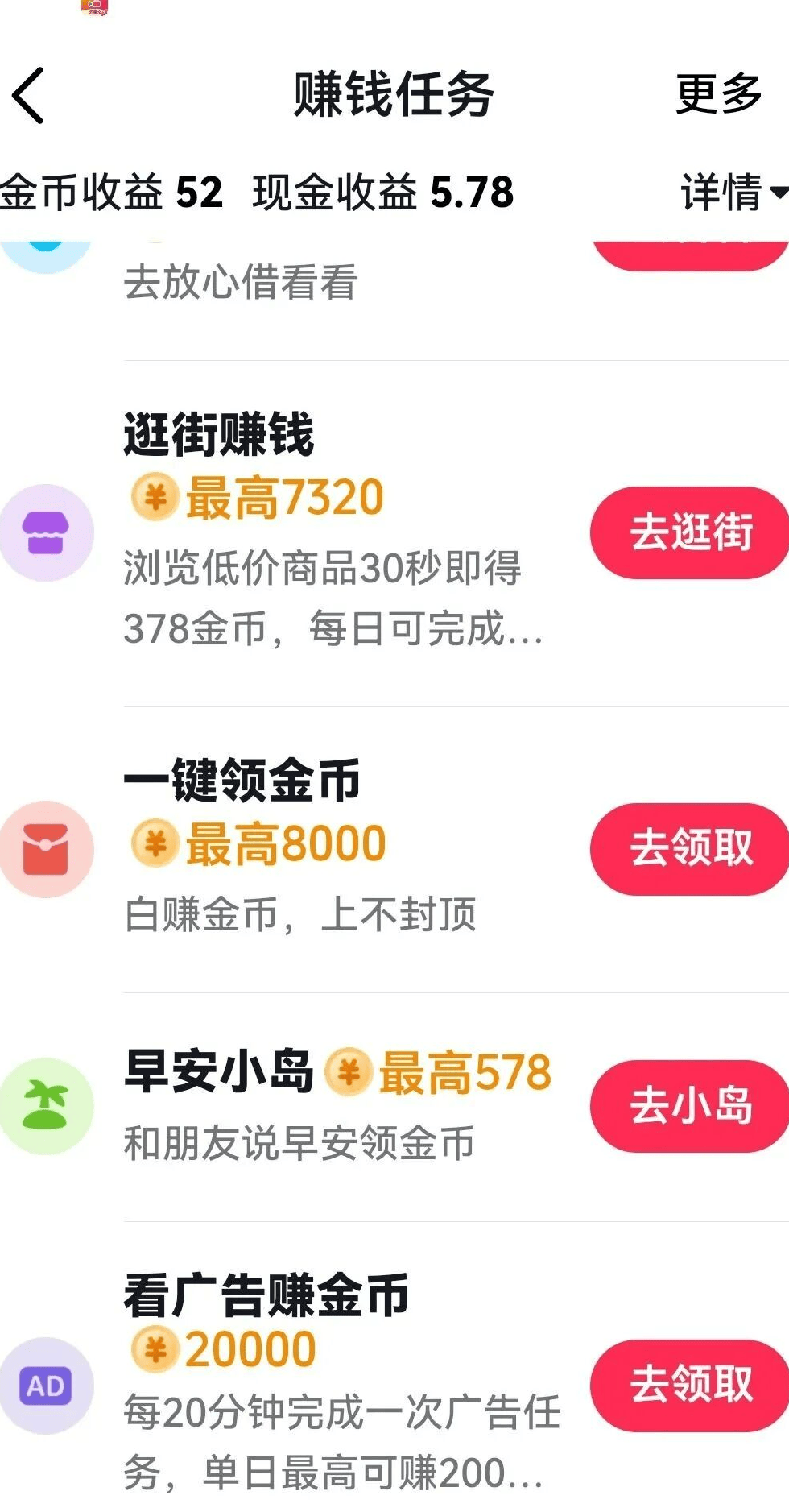Expand the 详情 earnings dropdown

click(x=731, y=193)
